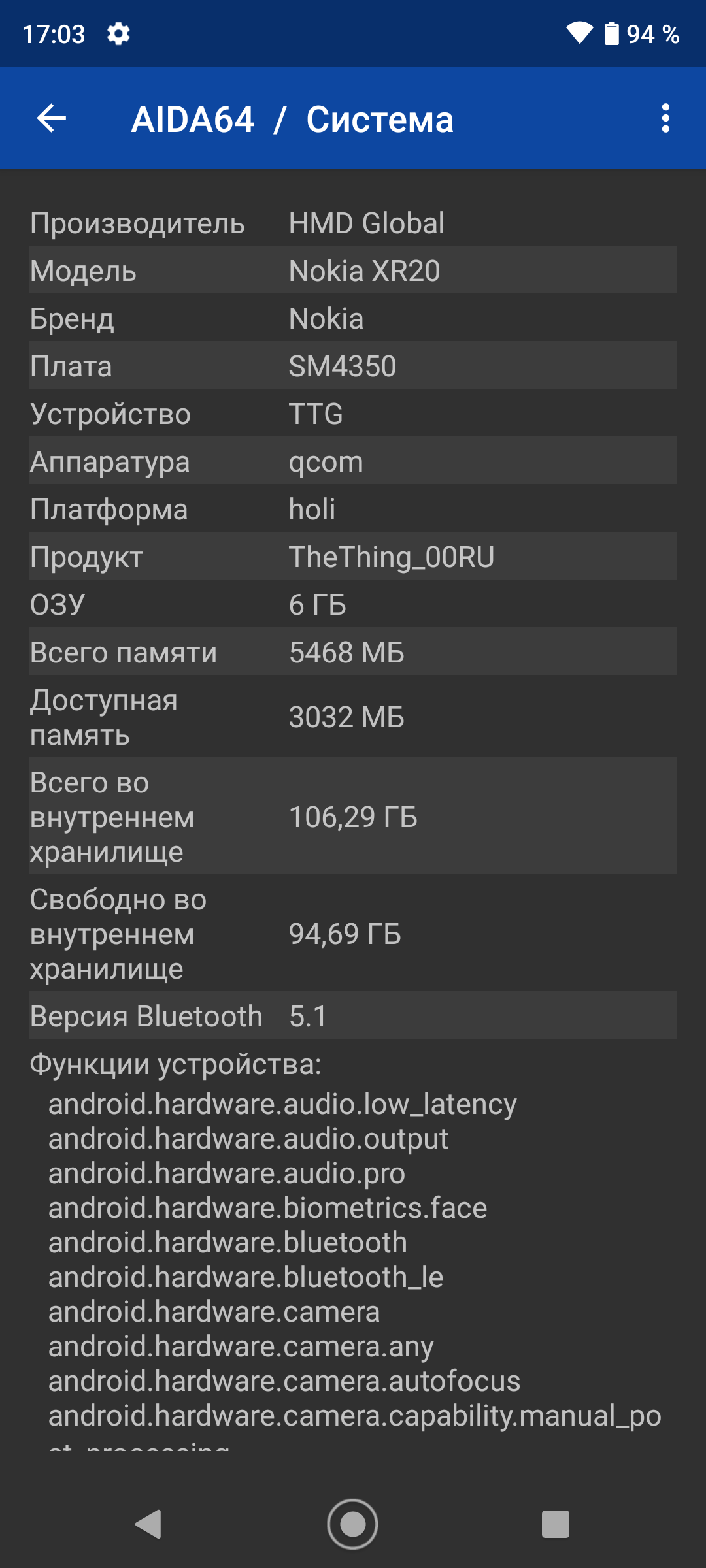706x1568 pixels.
Task: Tap the system back navigation button
Action: pos(149,1524)
